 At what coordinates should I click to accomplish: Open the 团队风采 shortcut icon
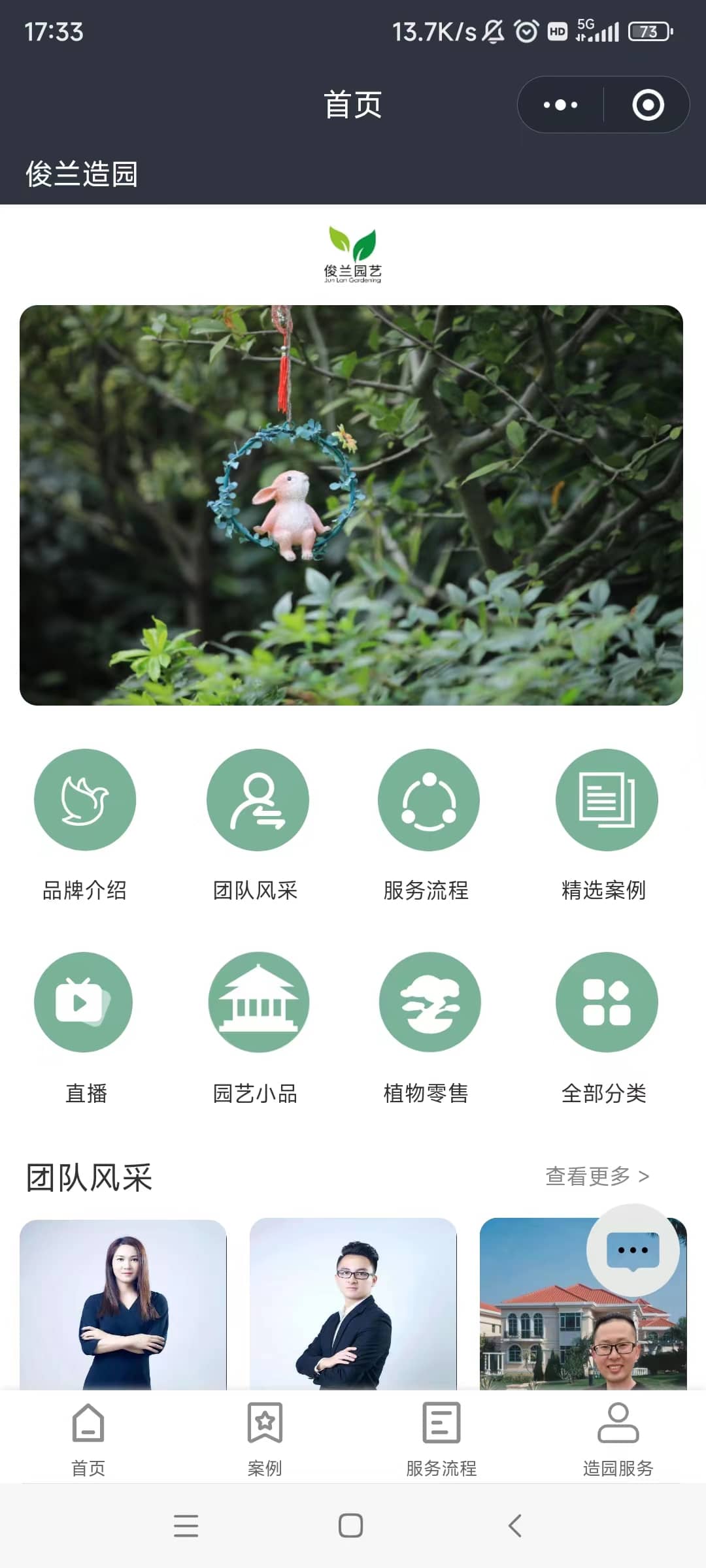pos(258,800)
